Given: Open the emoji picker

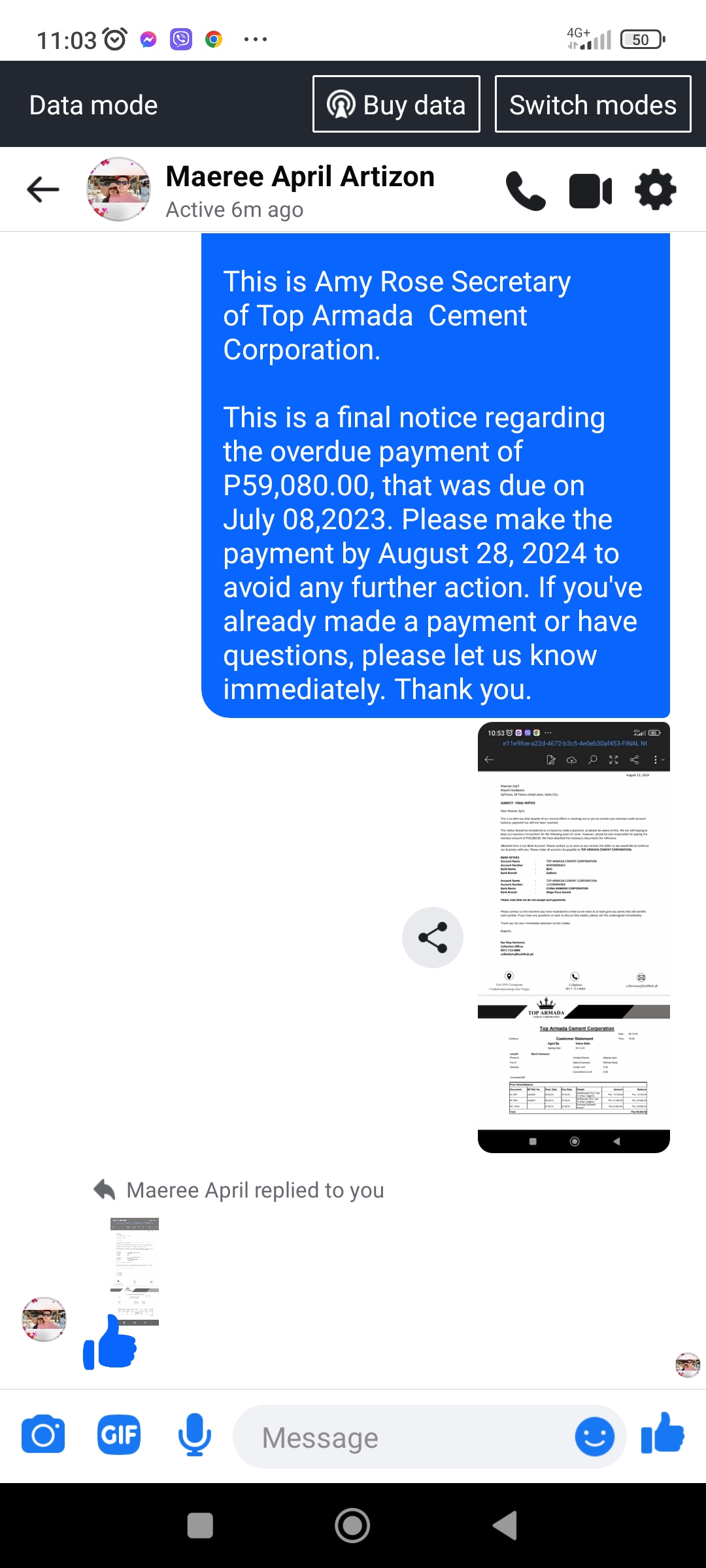Looking at the screenshot, I should tap(594, 1437).
